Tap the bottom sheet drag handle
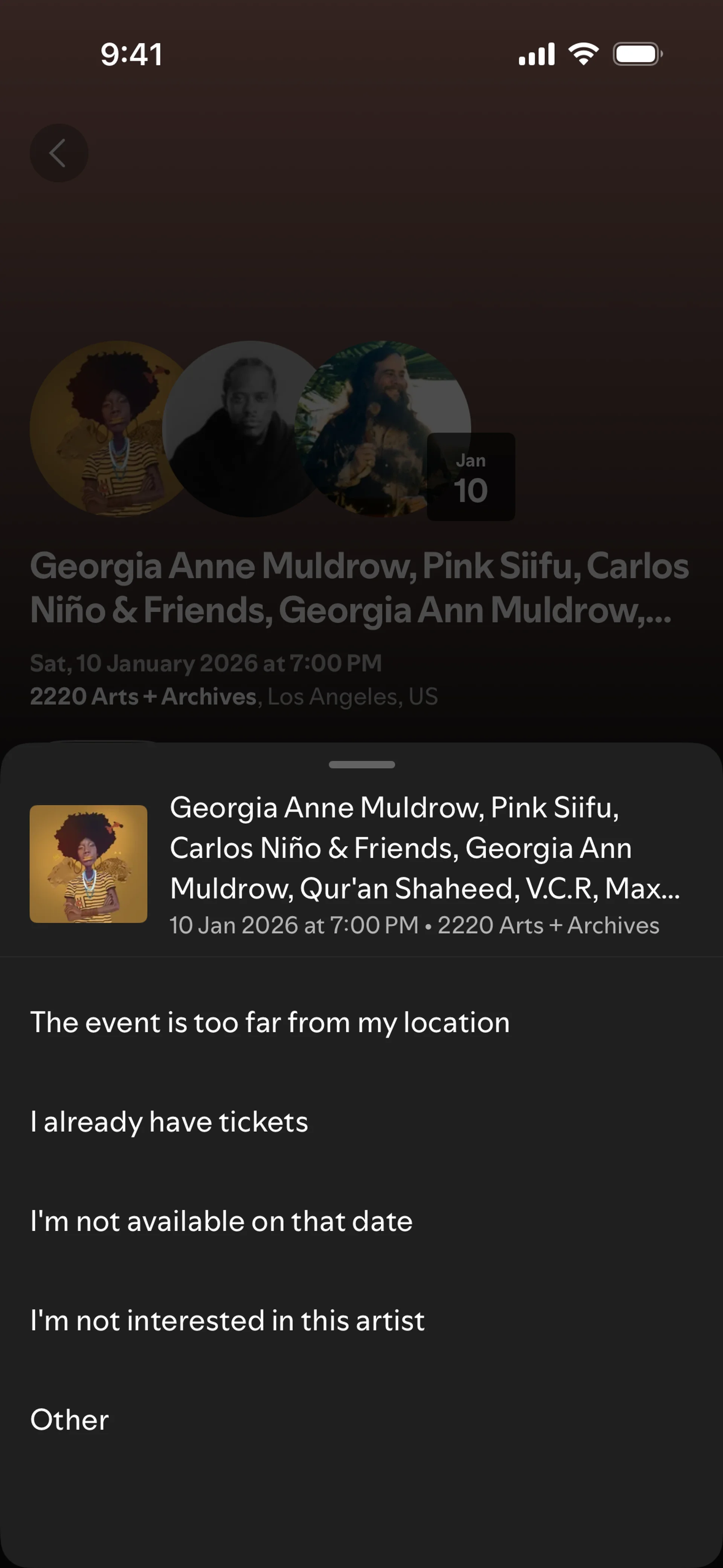723x1568 pixels. (x=361, y=764)
